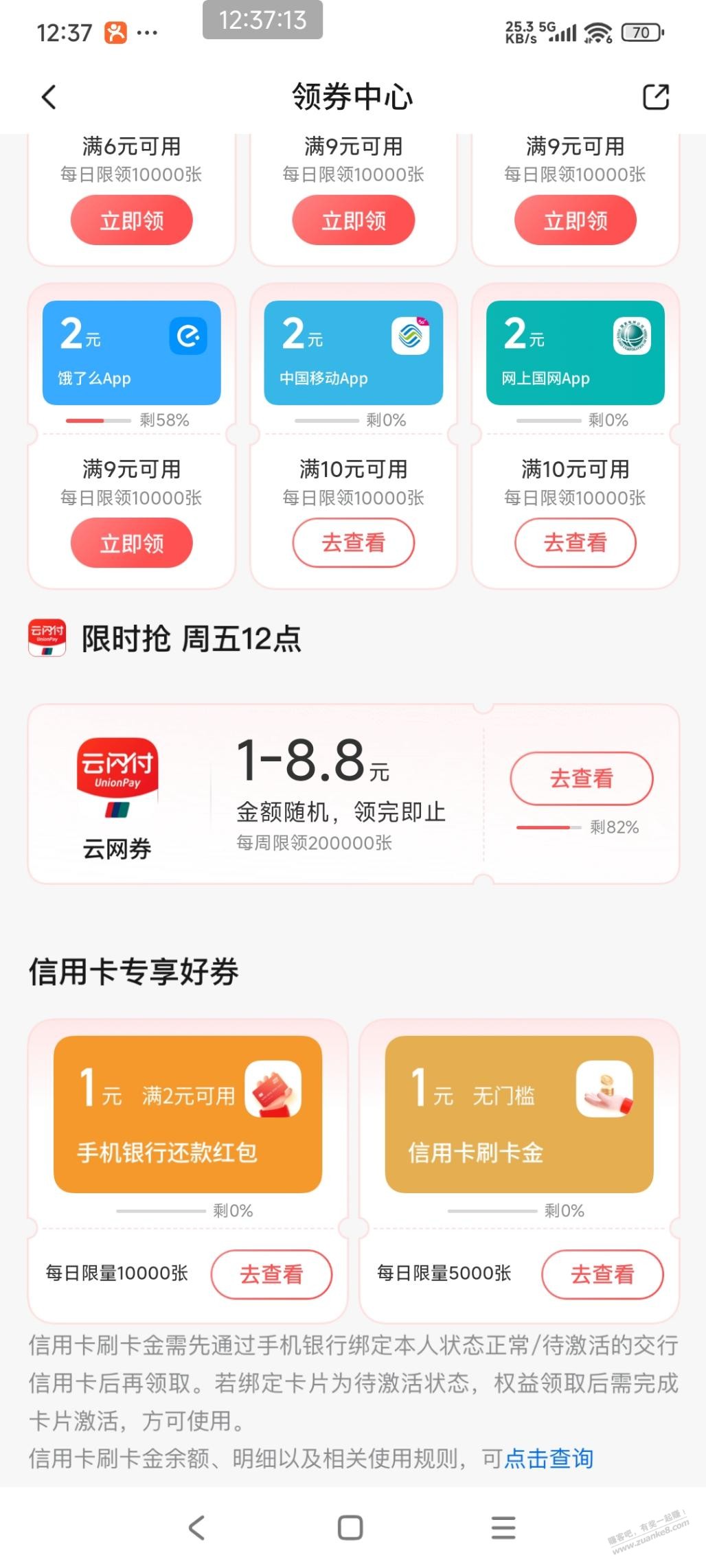Image resolution: width=706 pixels, height=1568 pixels.
Task: View the 网上国网App coupon via 去查看
Action: (x=575, y=543)
